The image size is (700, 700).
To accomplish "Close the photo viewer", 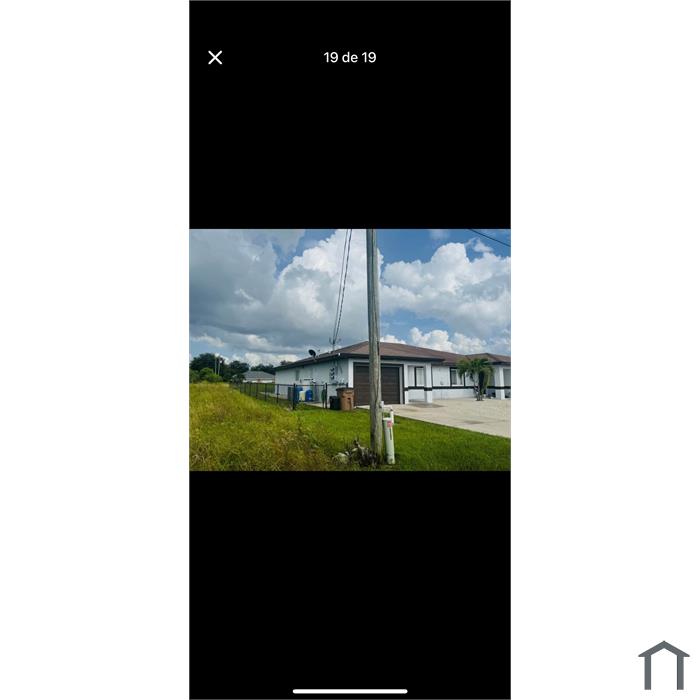I will [x=215, y=58].
